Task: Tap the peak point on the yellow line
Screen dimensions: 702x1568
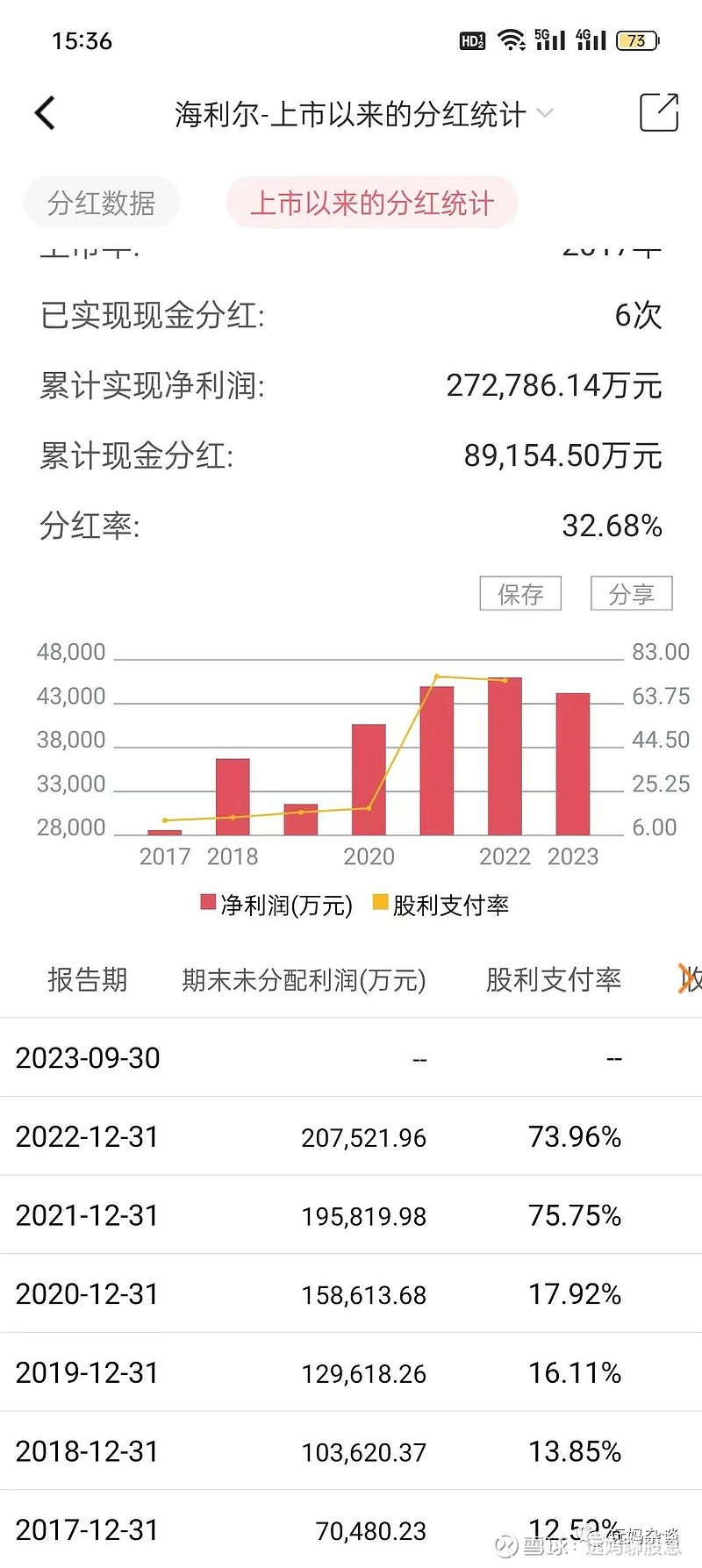Action: coord(436,677)
